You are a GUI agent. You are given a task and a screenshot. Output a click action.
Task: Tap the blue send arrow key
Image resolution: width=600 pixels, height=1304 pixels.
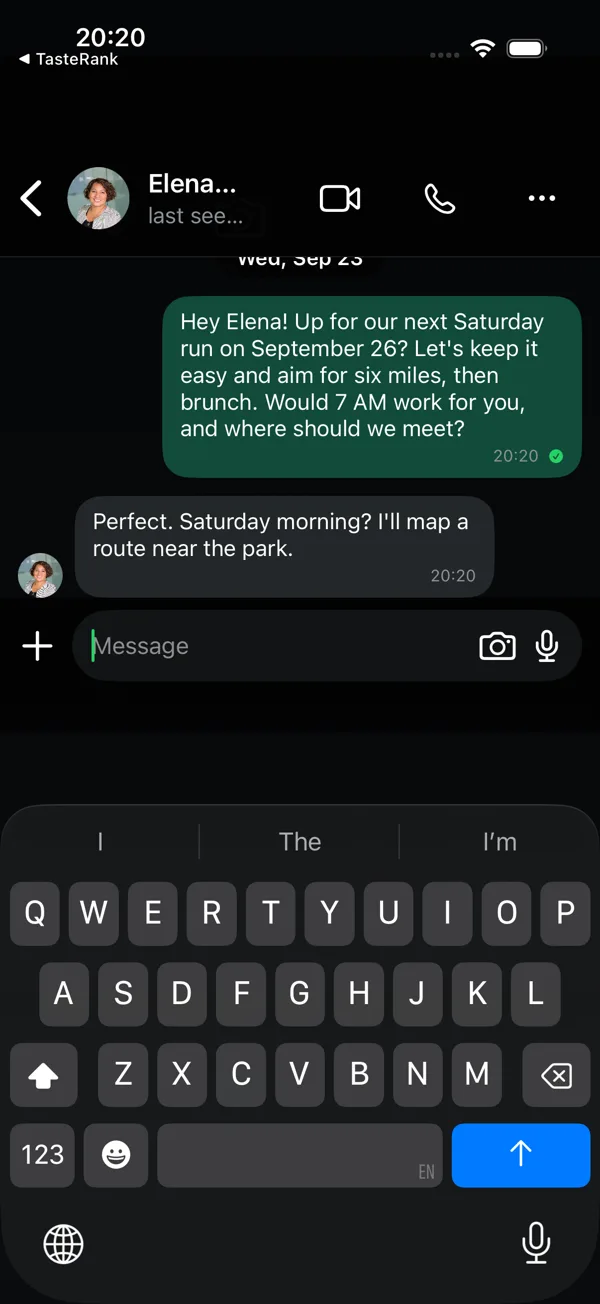coord(521,1155)
